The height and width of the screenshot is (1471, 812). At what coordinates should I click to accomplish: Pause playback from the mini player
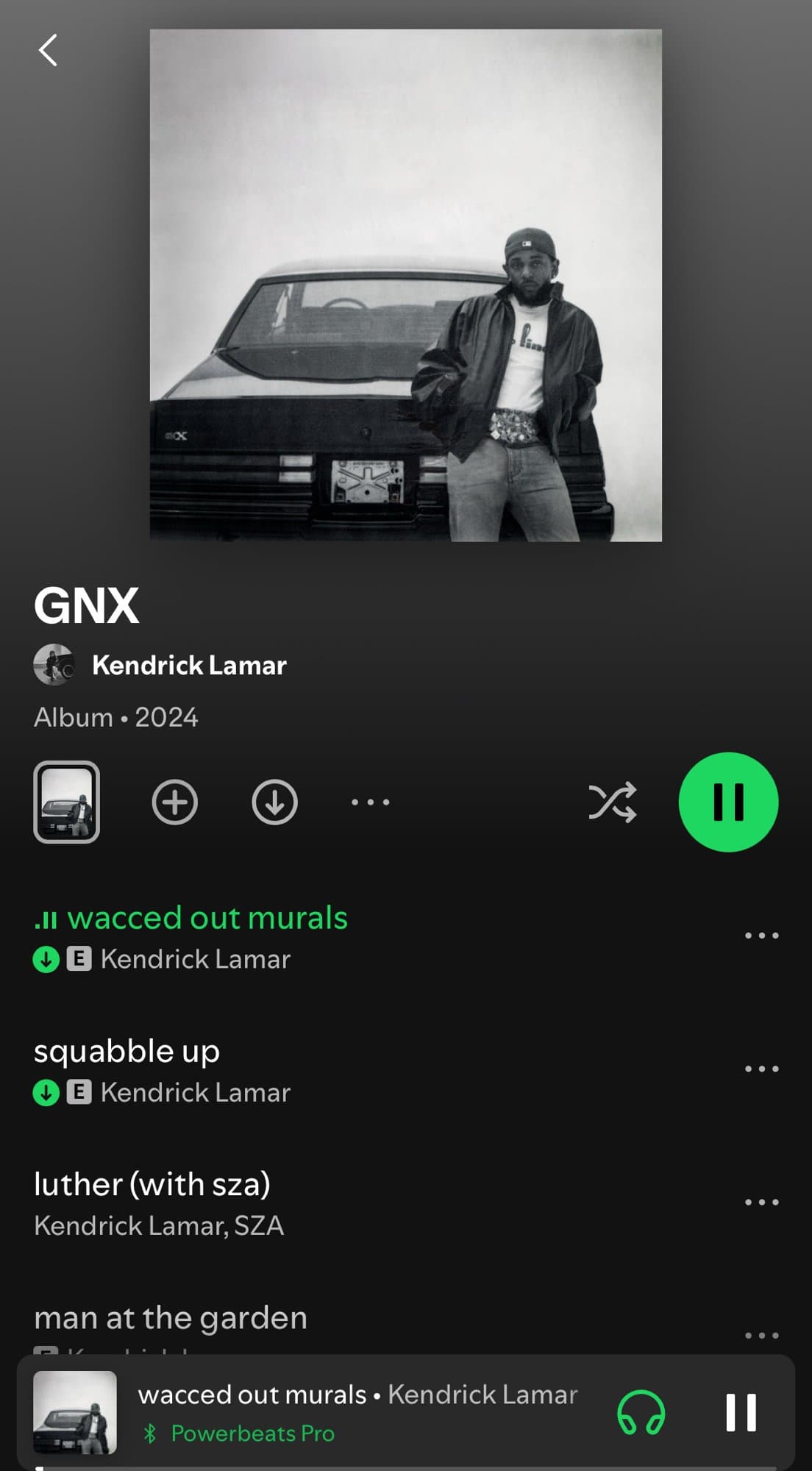pyautogui.click(x=741, y=1412)
